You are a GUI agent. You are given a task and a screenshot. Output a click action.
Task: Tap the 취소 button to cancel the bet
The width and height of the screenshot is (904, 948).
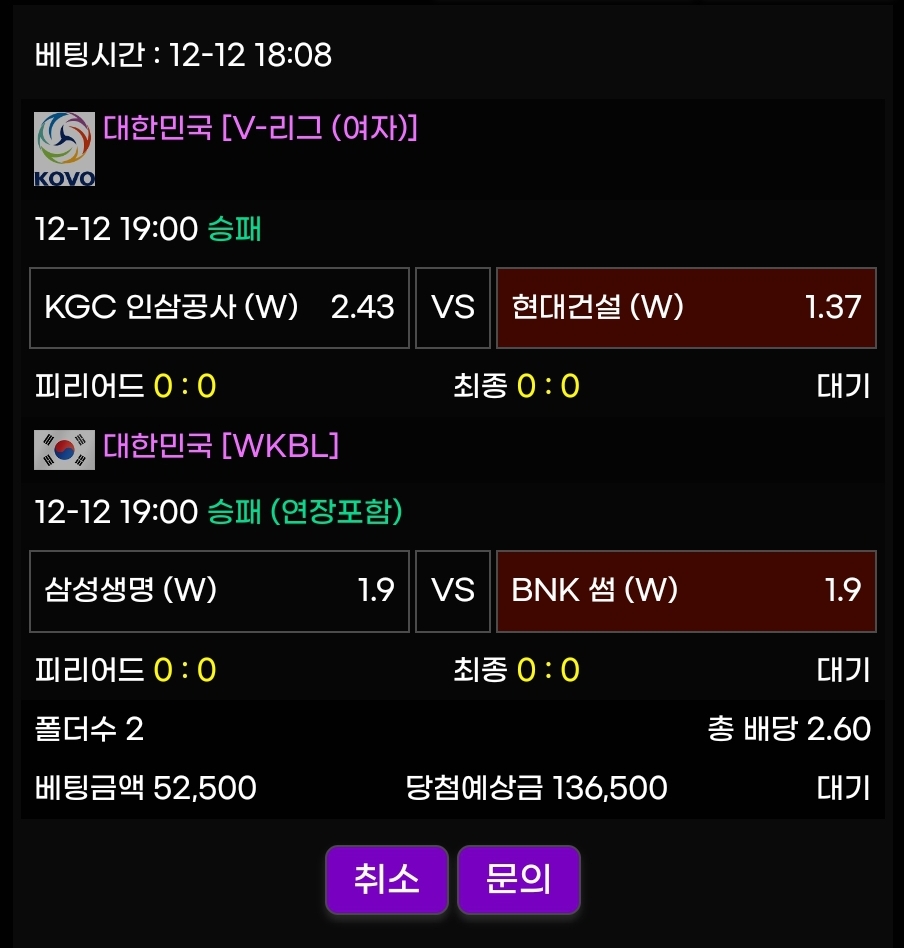point(386,879)
